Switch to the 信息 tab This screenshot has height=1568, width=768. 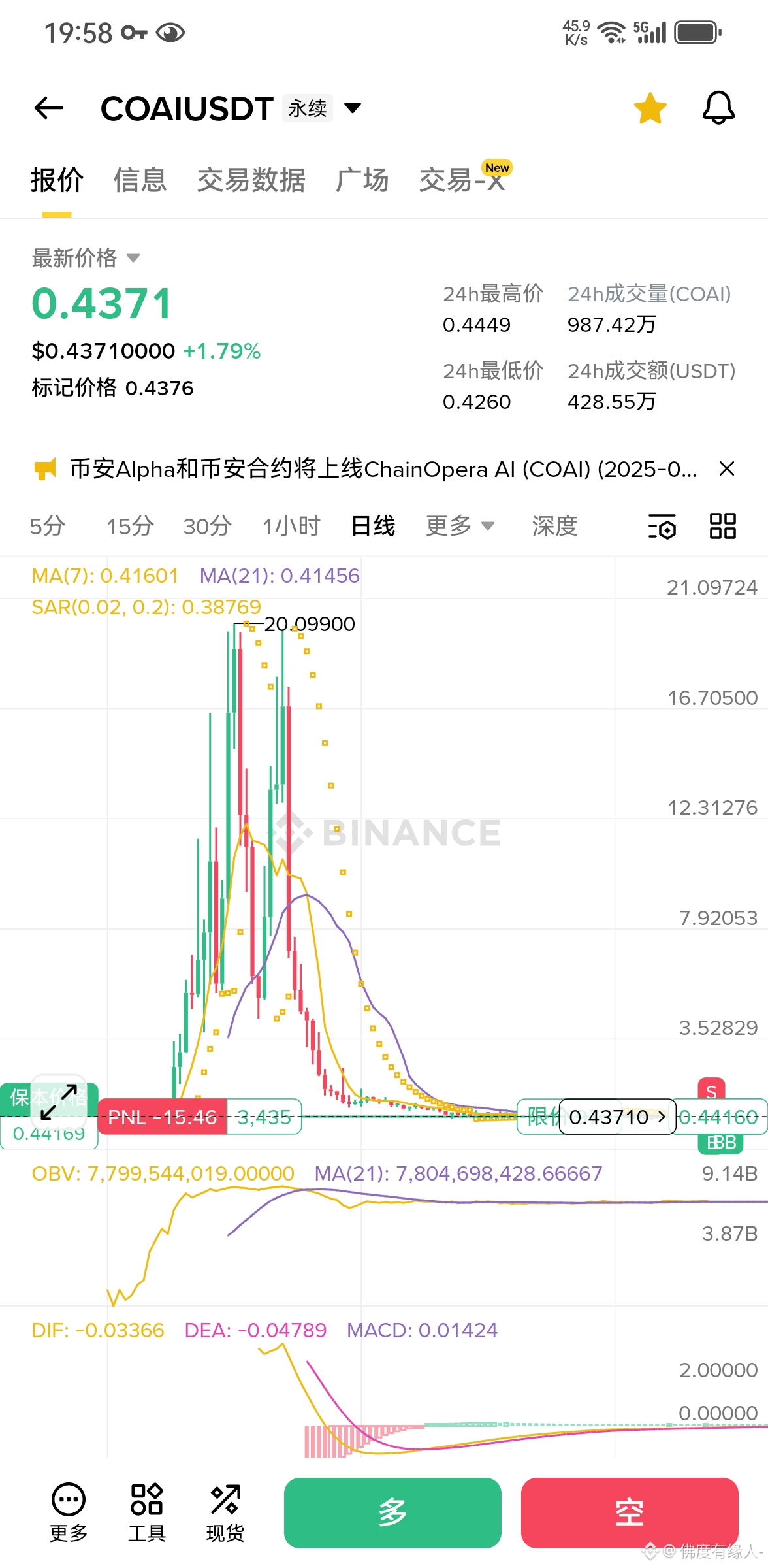point(140,180)
